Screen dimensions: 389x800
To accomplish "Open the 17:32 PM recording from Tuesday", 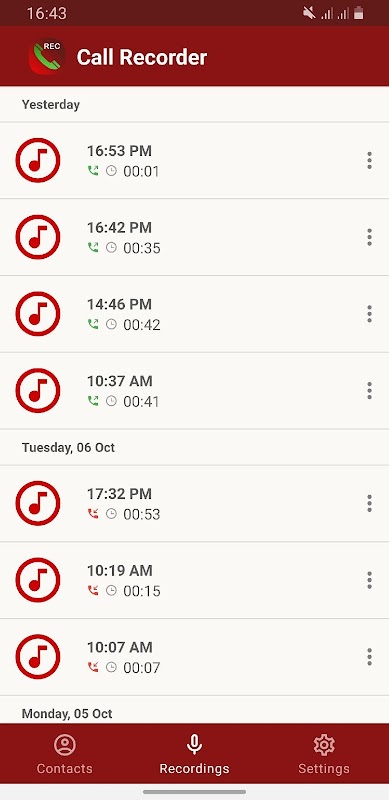I will (194, 504).
